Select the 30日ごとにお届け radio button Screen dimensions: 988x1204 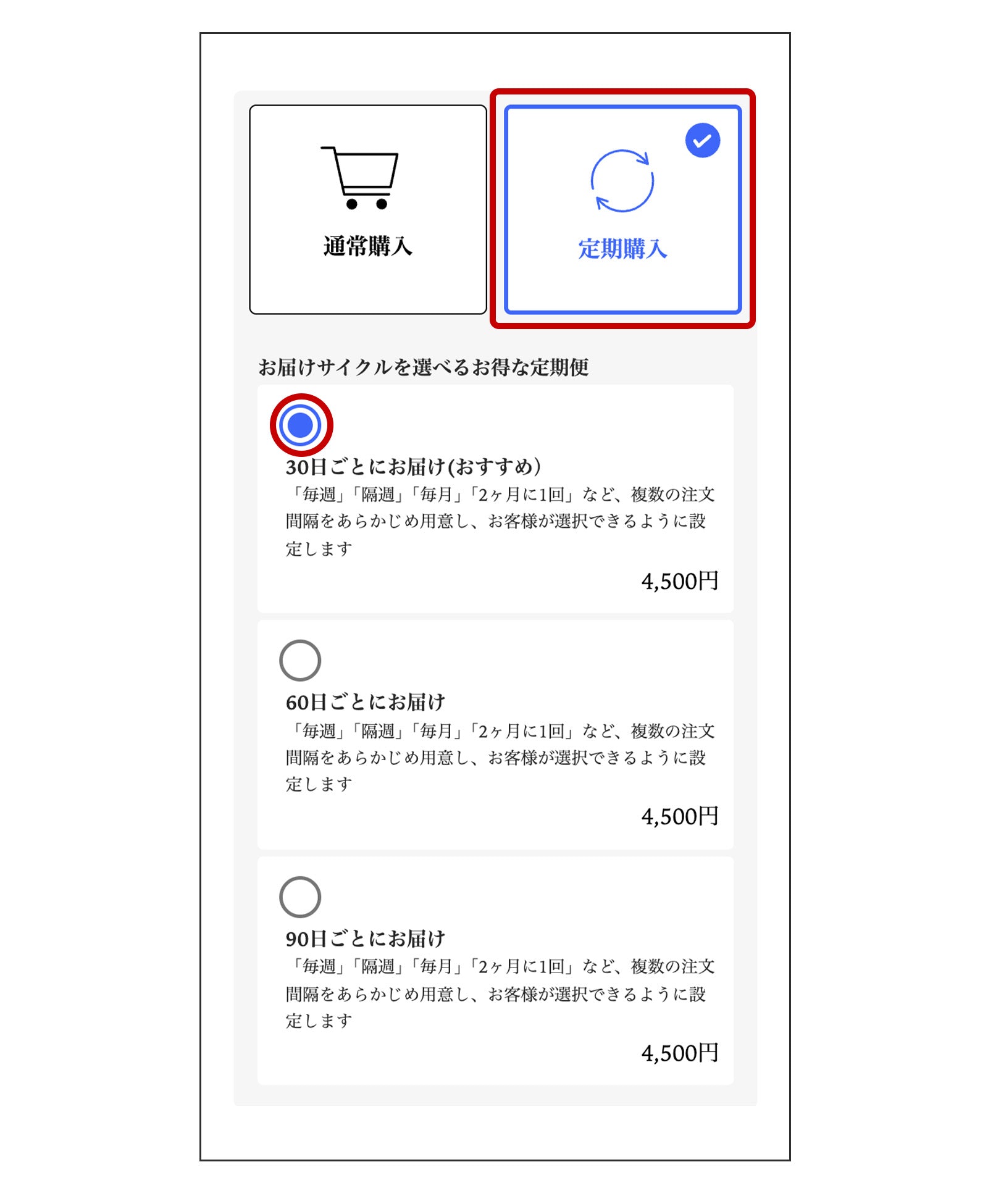301,425
